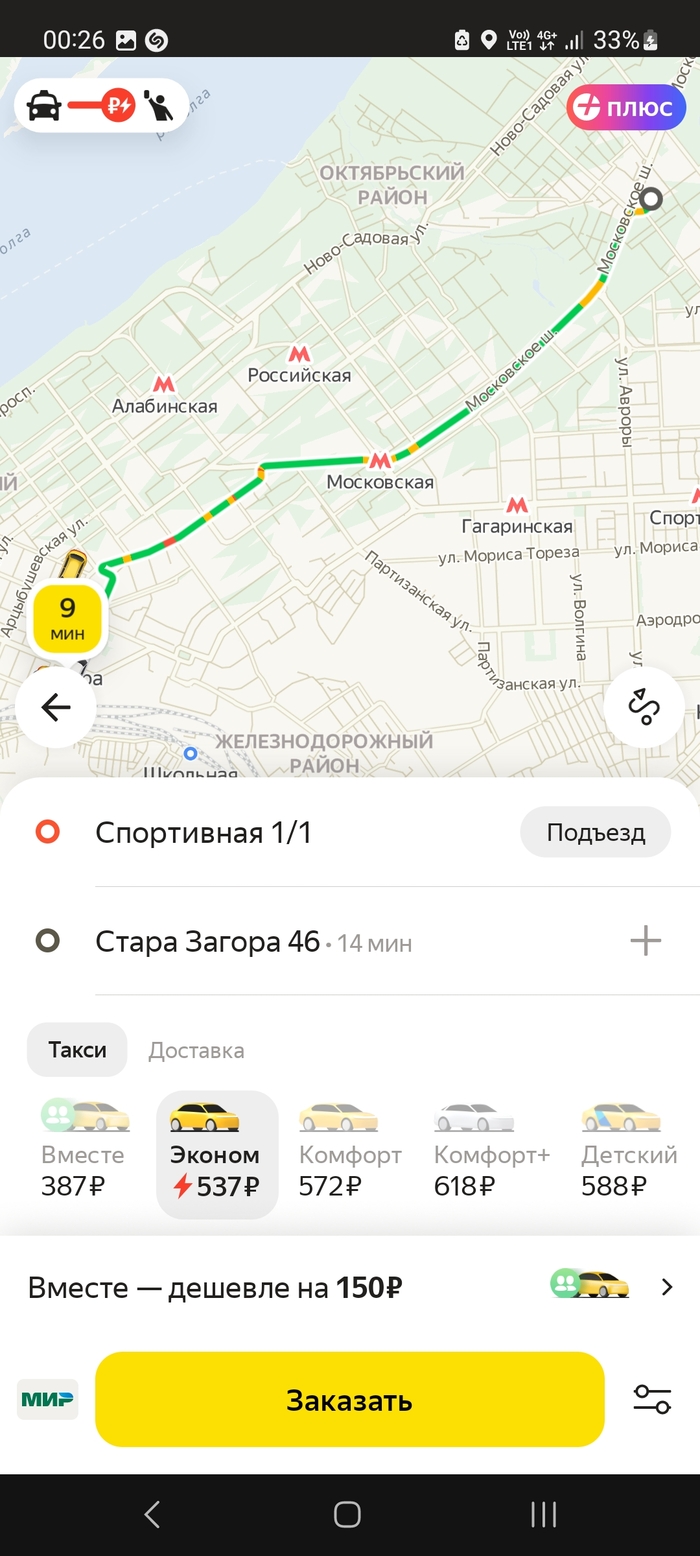Tap the Подъезд entrance chip
Screen dimensions: 700x1556
(x=595, y=832)
